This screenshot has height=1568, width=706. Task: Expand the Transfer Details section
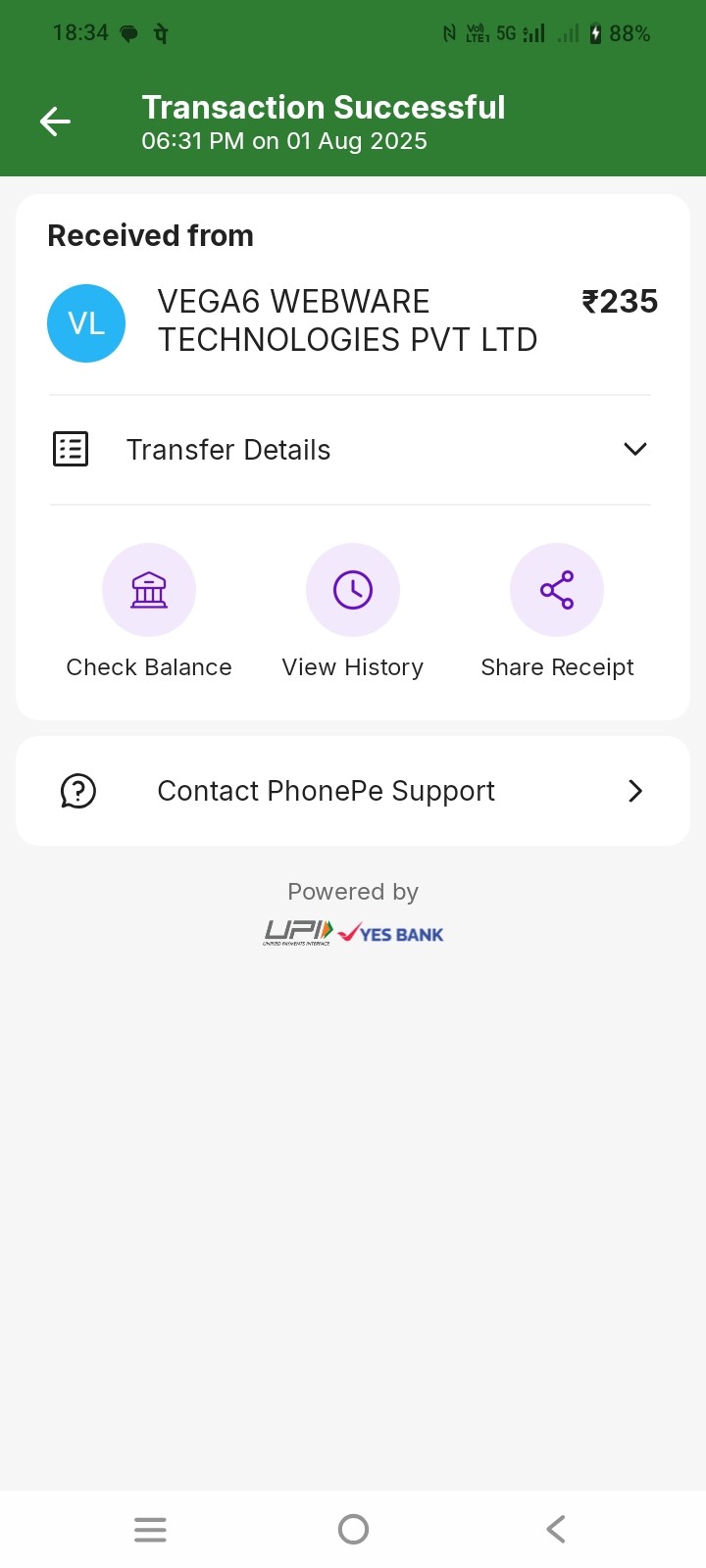(x=634, y=449)
